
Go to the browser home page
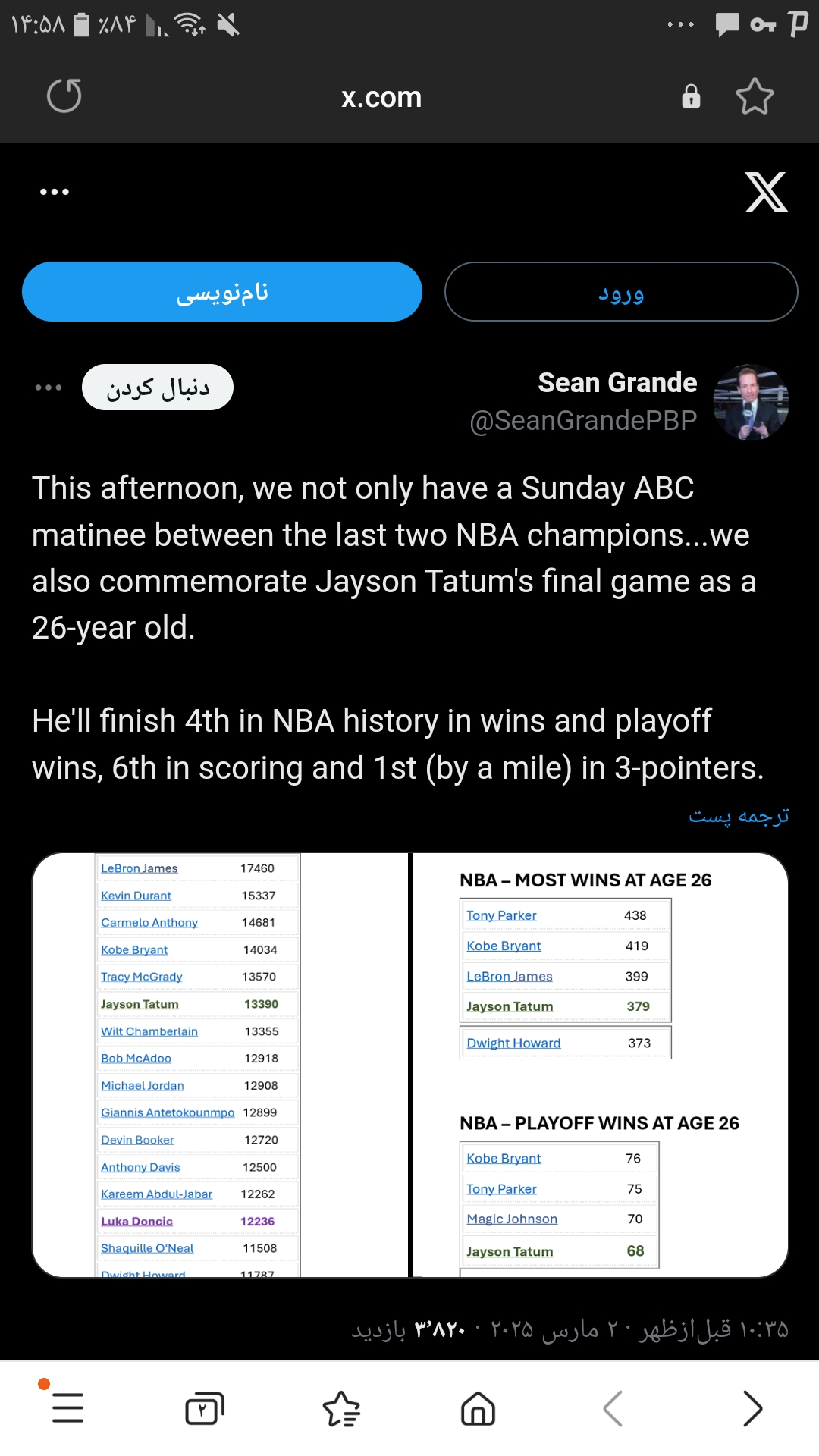pos(478,1408)
